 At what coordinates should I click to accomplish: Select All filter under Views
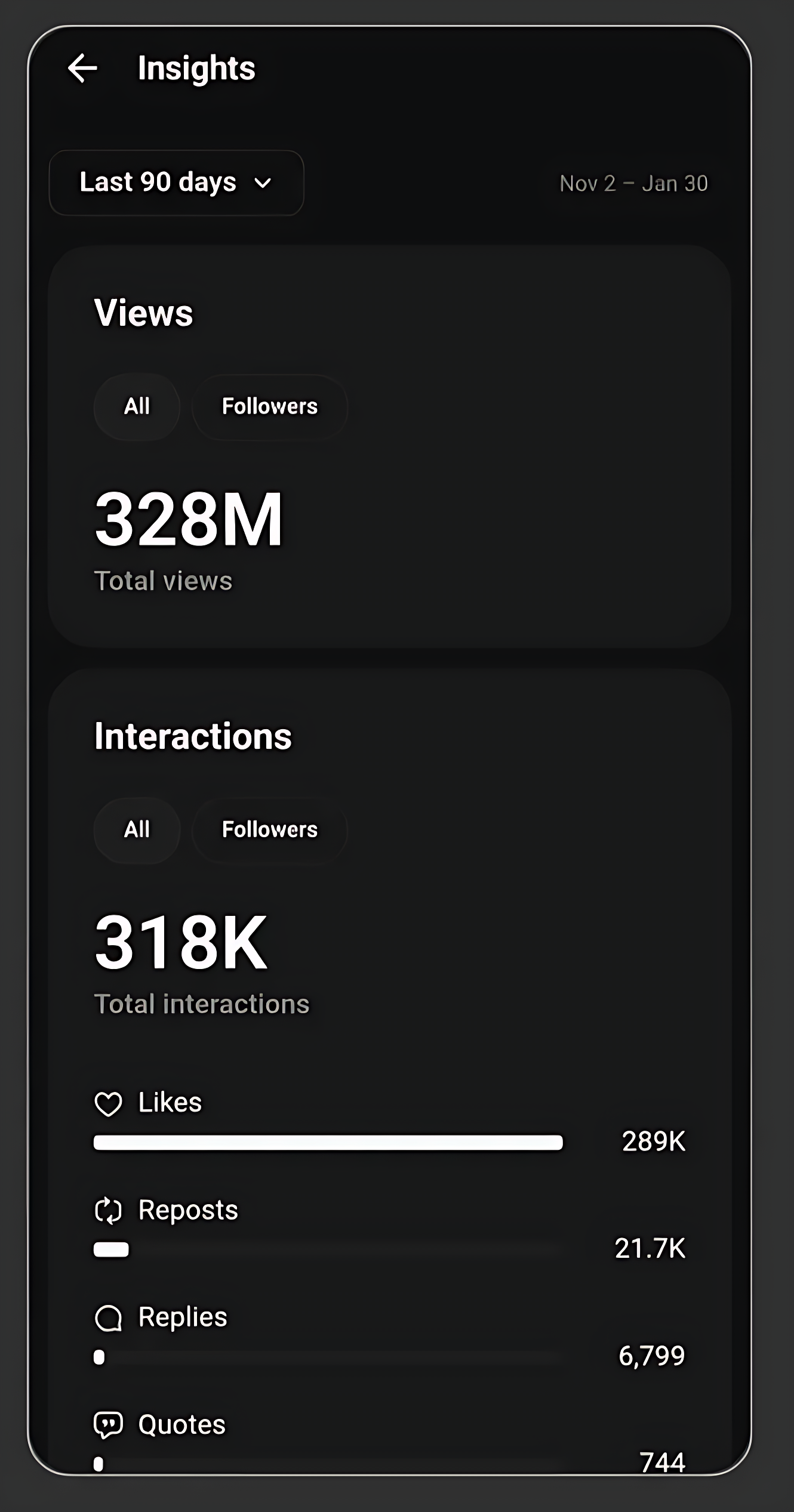point(137,406)
